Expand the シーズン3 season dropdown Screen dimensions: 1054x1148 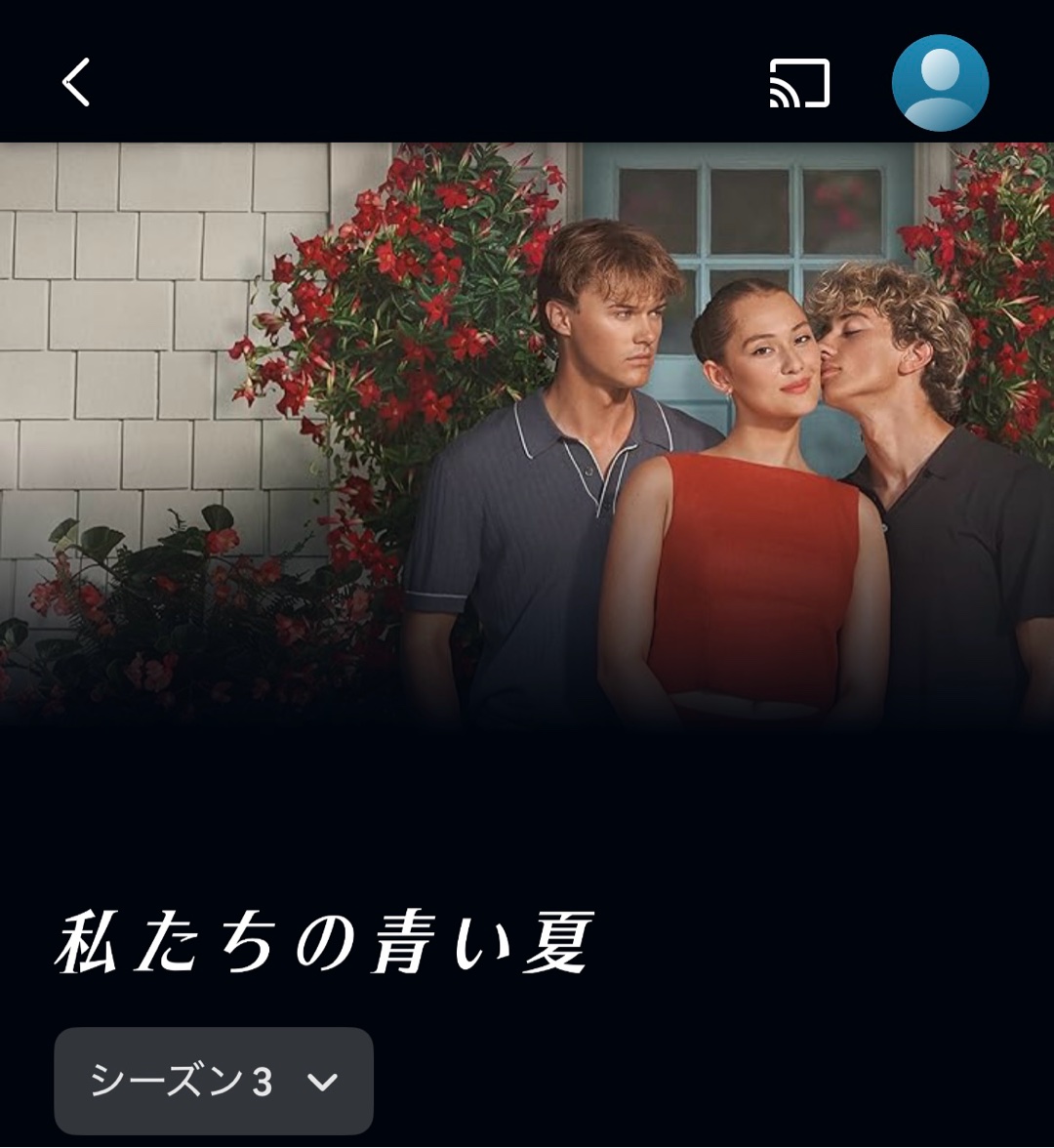[x=214, y=1081]
